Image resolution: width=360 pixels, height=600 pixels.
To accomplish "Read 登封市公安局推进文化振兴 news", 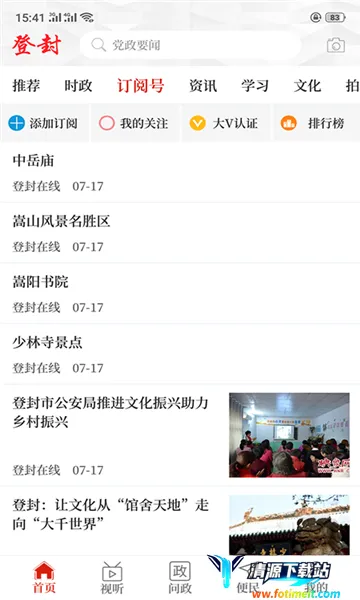I will (180, 435).
